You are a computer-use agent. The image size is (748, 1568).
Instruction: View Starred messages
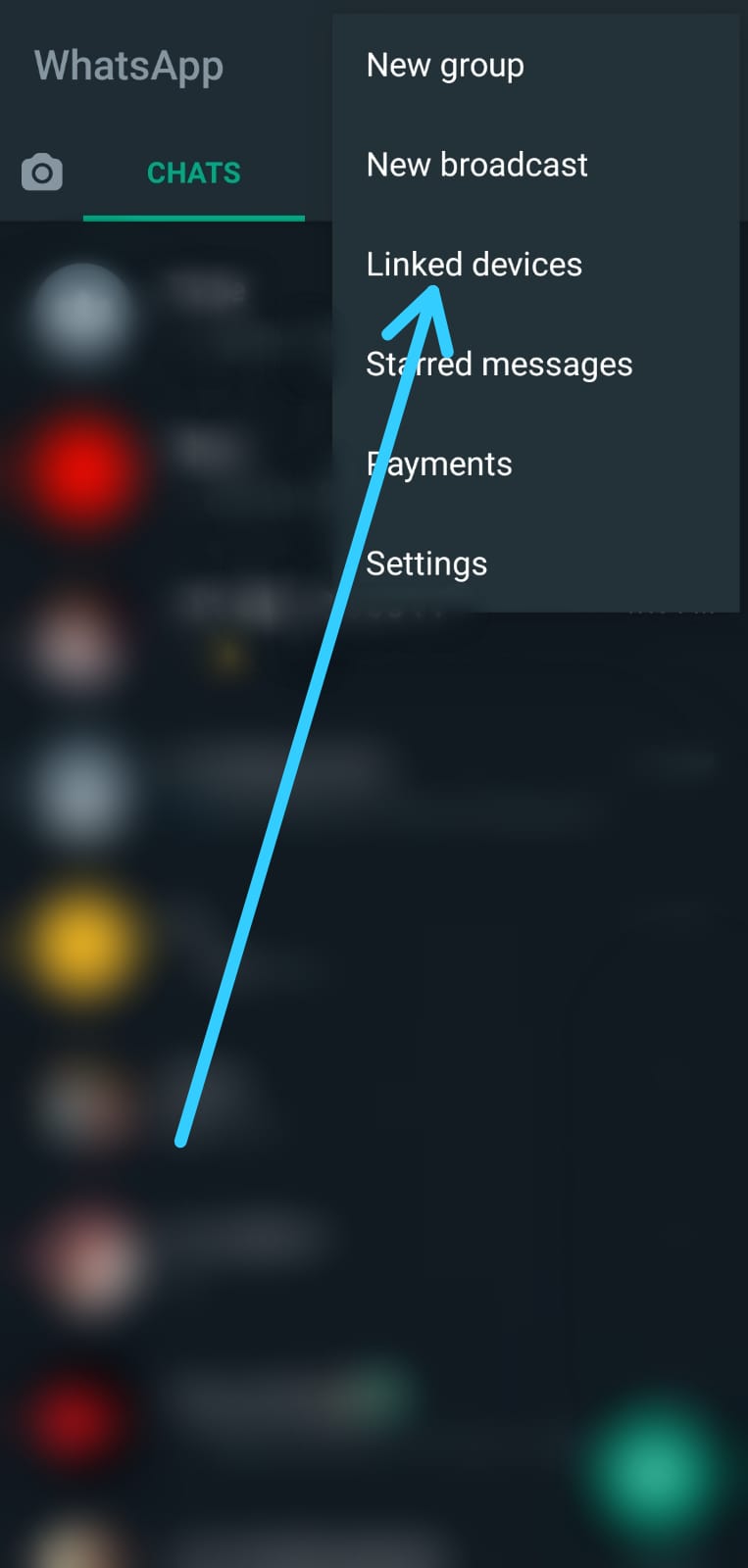[x=535, y=365]
